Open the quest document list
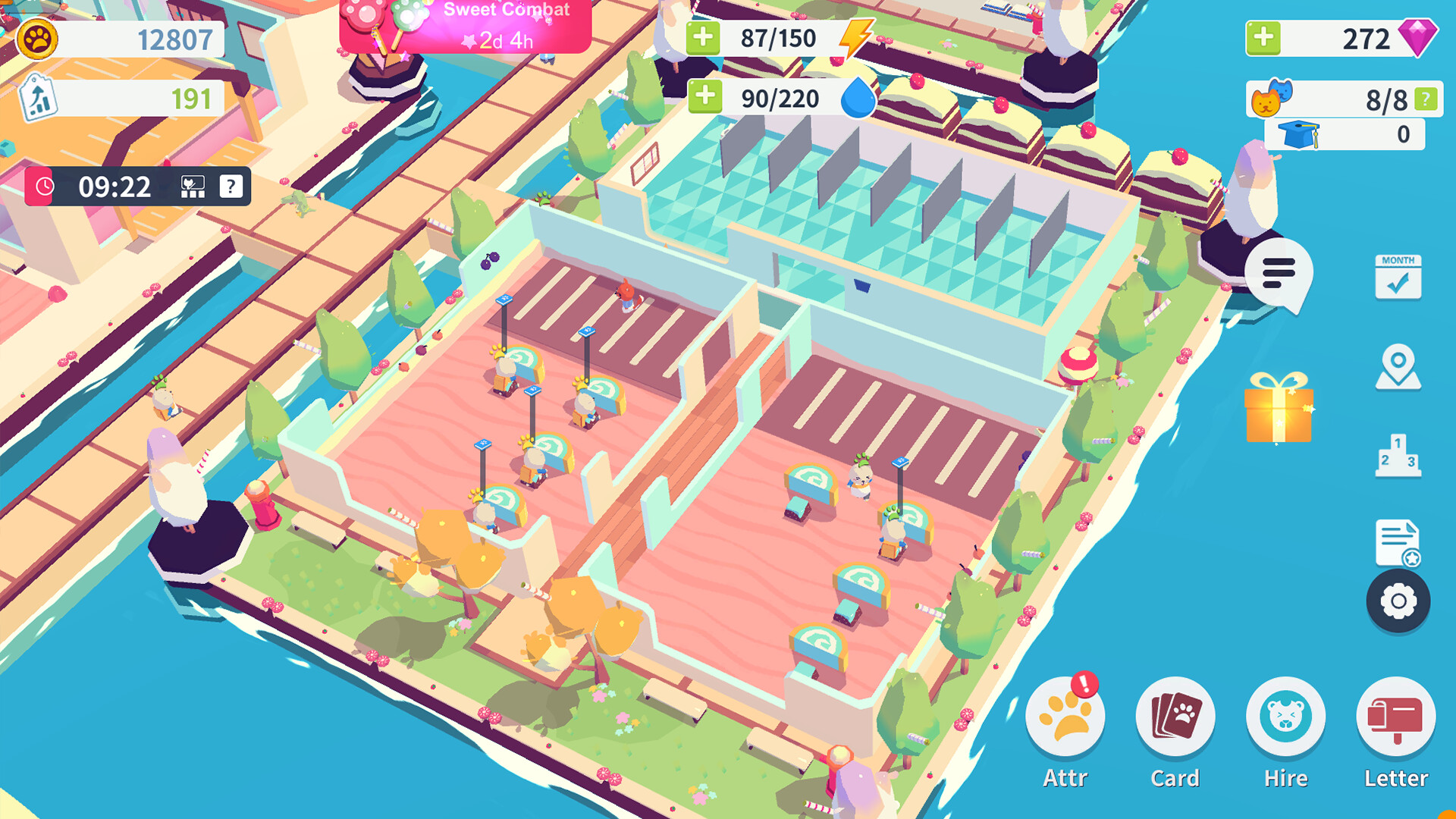Viewport: 1456px width, 819px height. [1398, 542]
